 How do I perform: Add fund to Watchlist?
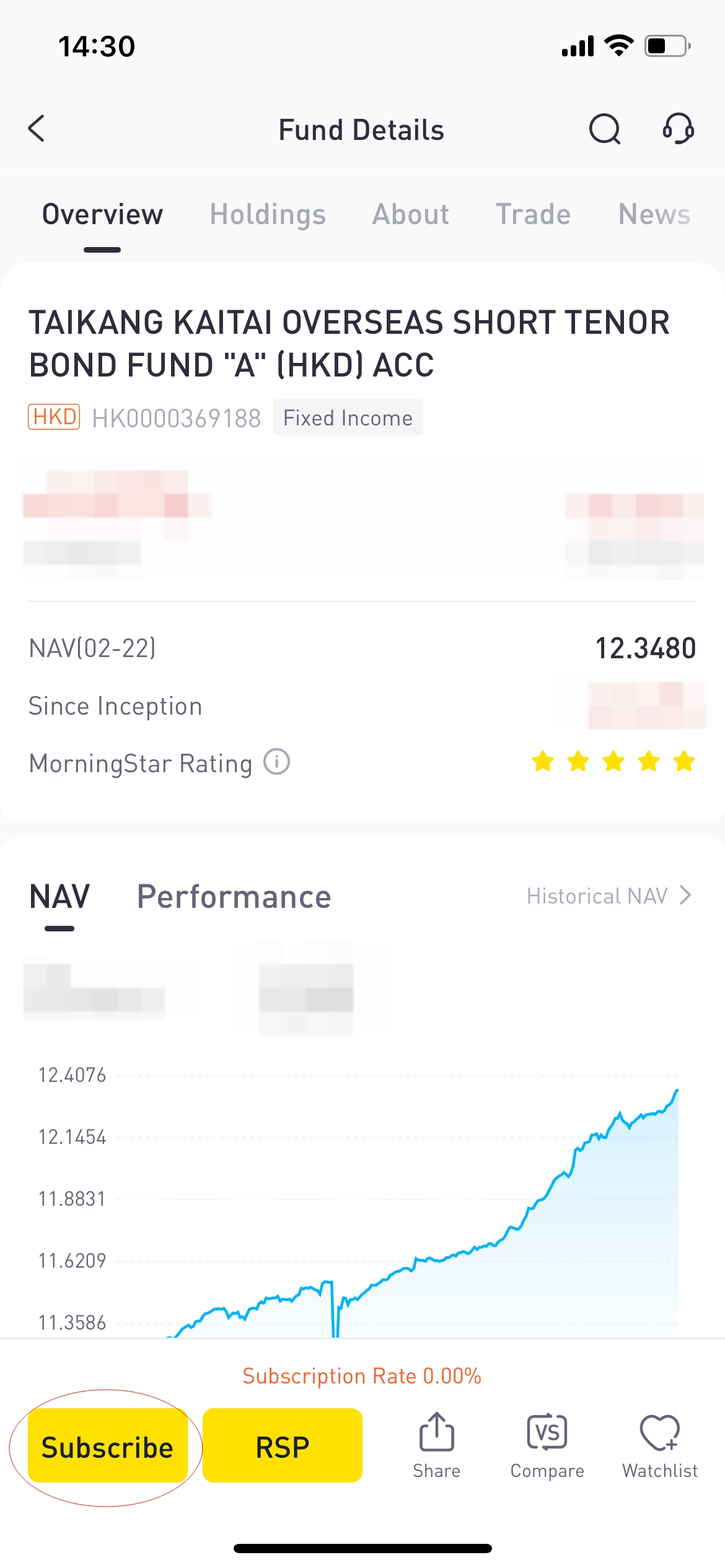coord(660,1445)
